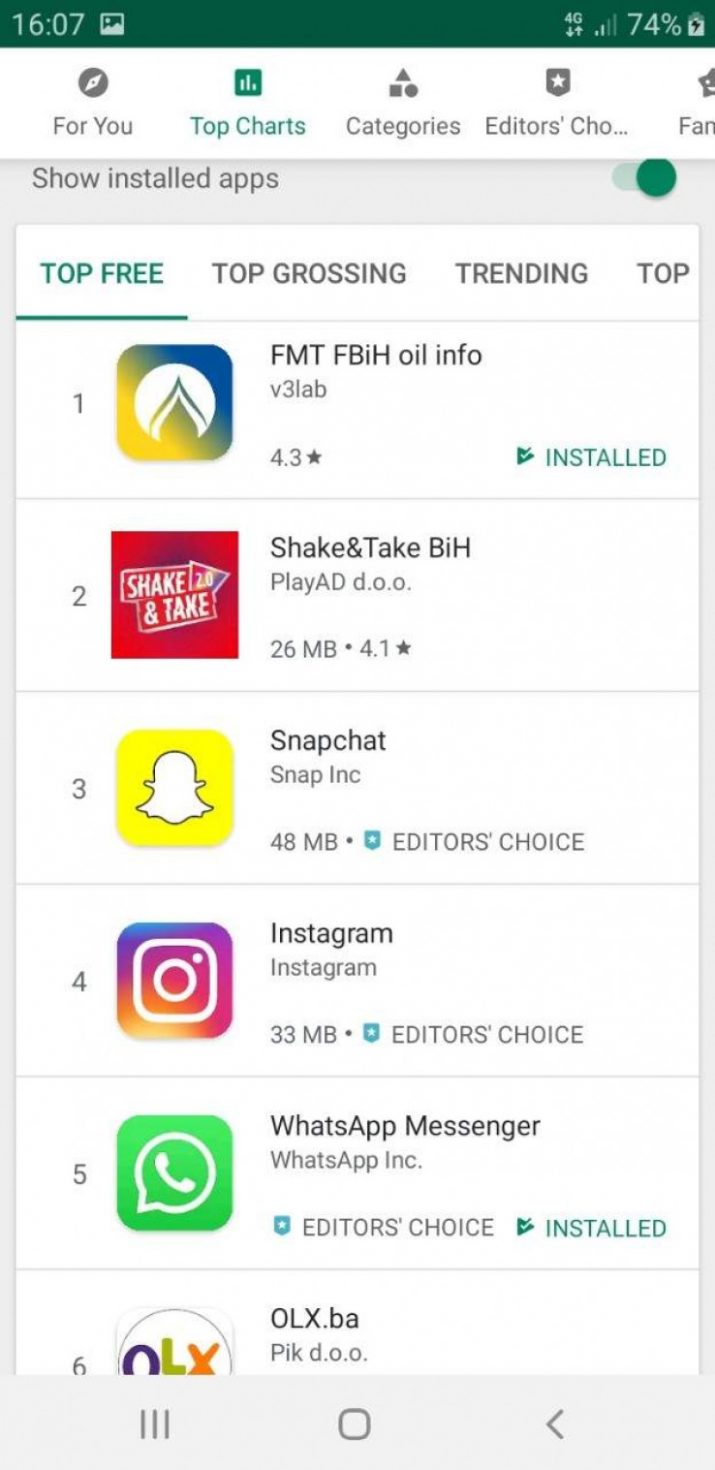This screenshot has height=1470, width=715.
Task: Select the Top Grossing chart
Action: [x=309, y=274]
